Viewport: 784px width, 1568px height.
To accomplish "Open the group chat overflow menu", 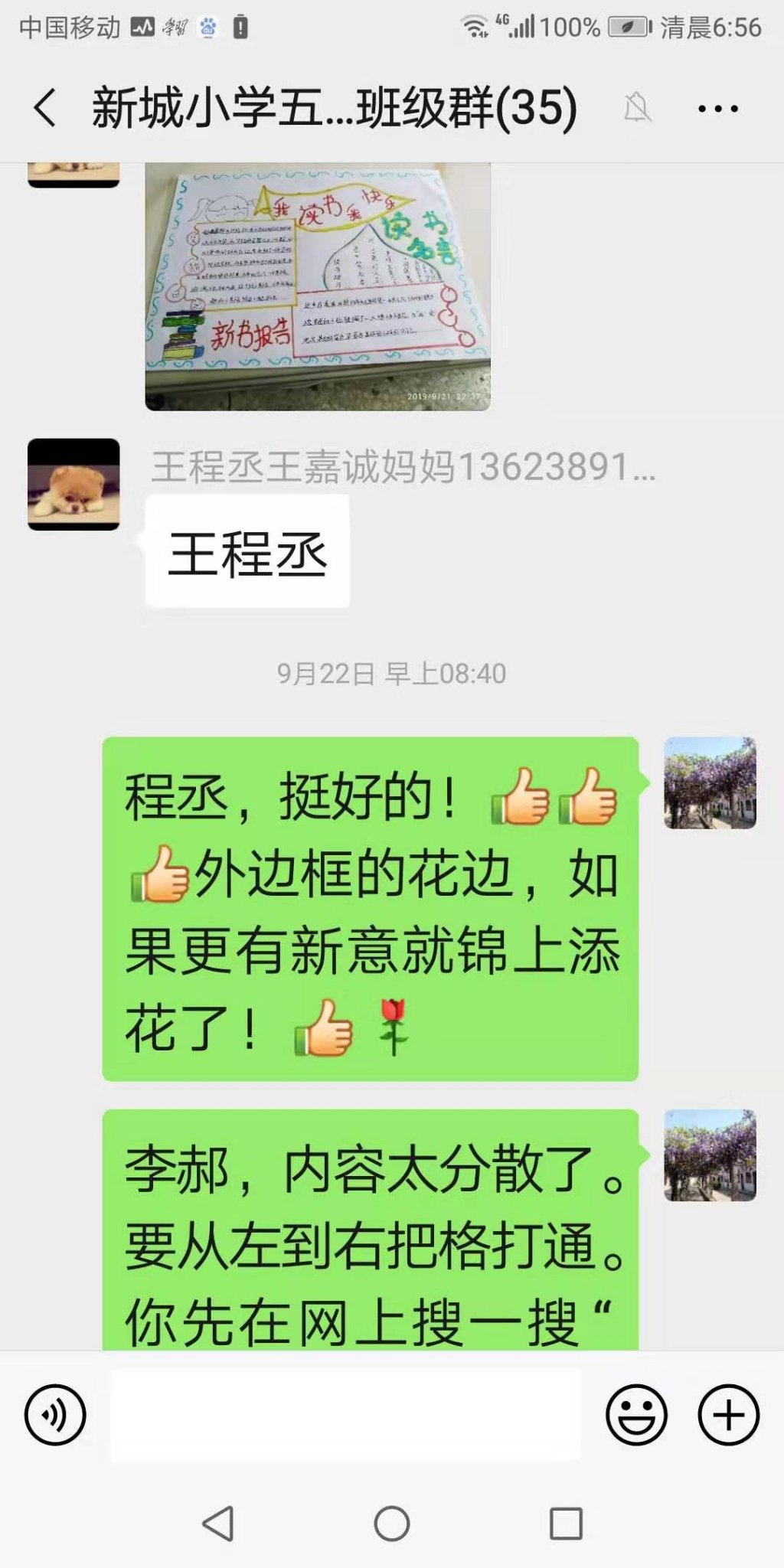I will click(717, 109).
